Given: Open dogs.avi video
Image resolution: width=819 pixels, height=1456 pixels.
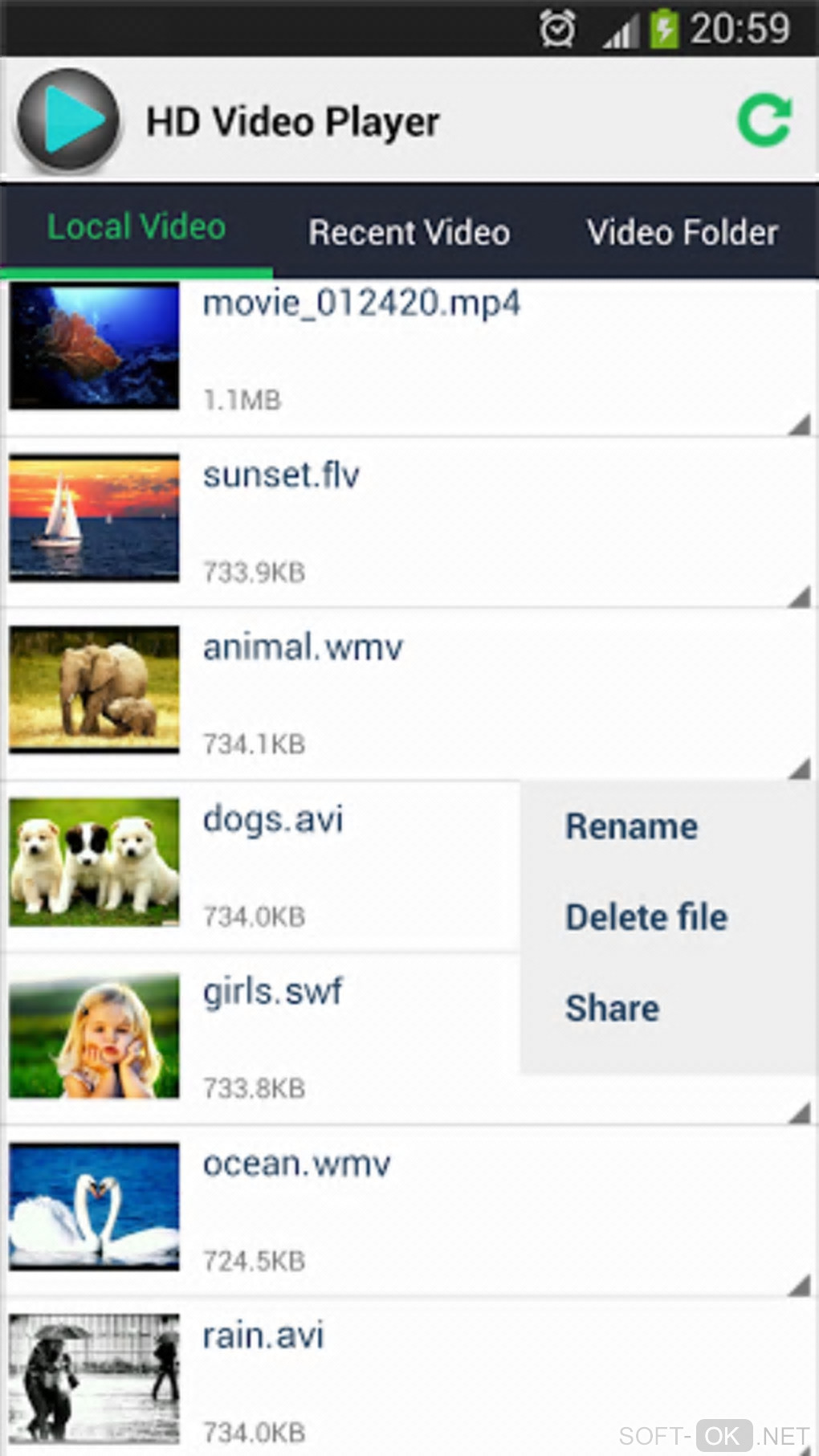Looking at the screenshot, I should 273,820.
